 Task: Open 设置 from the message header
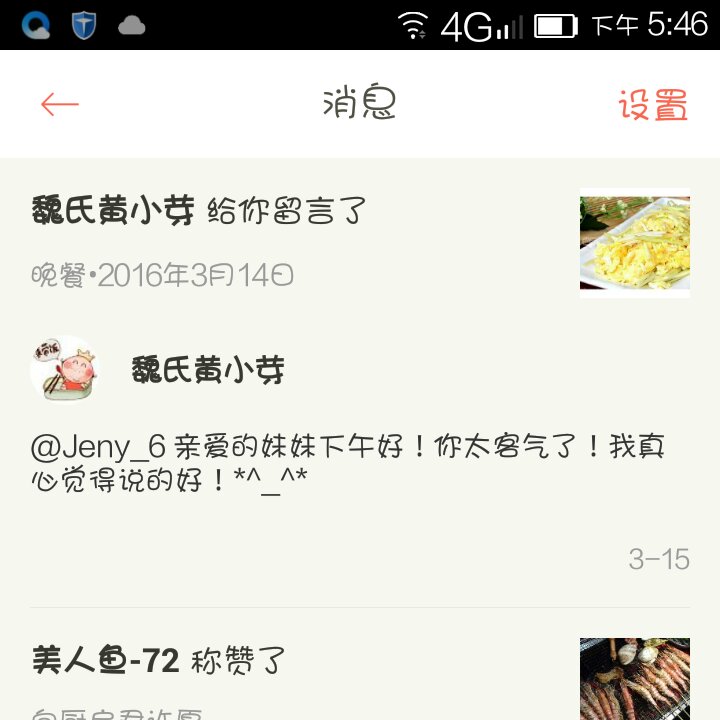click(653, 105)
